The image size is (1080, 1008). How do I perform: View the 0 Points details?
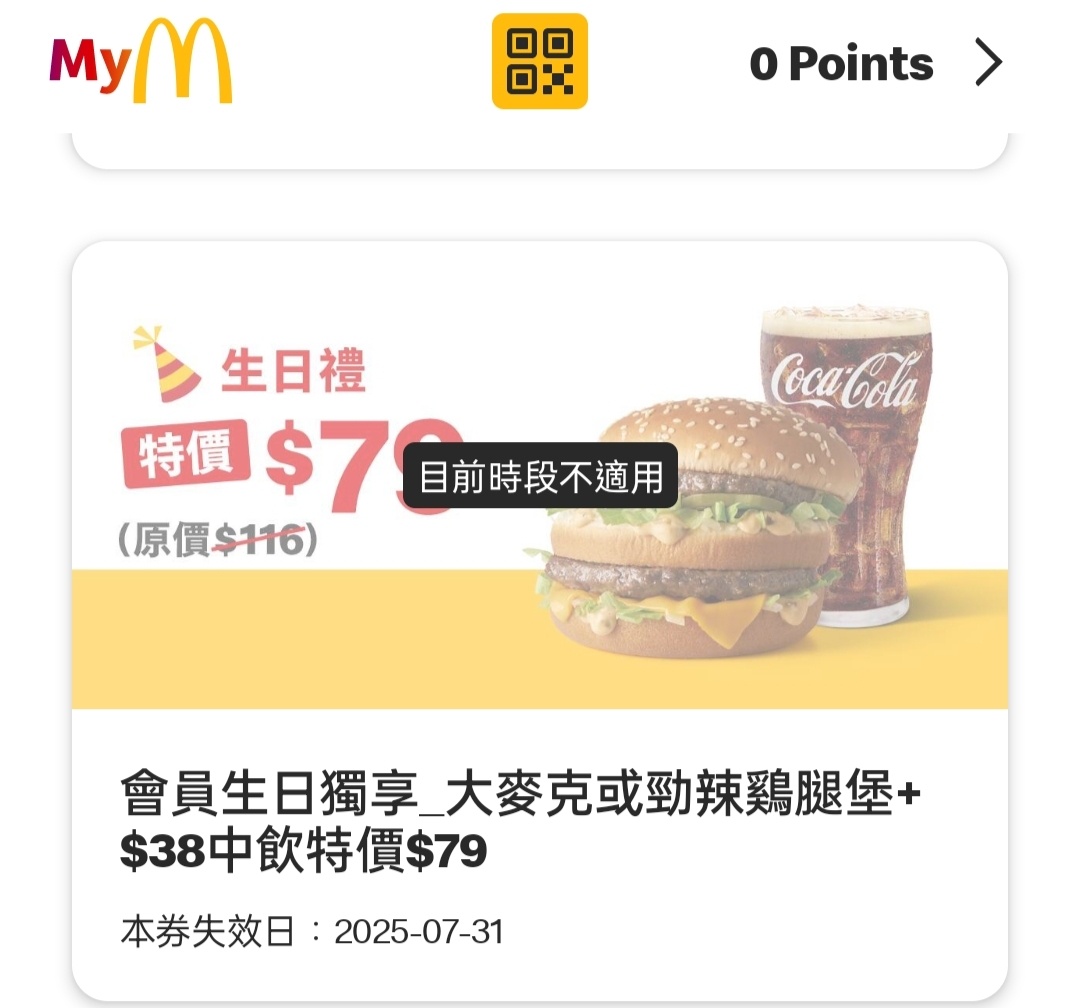(875, 64)
